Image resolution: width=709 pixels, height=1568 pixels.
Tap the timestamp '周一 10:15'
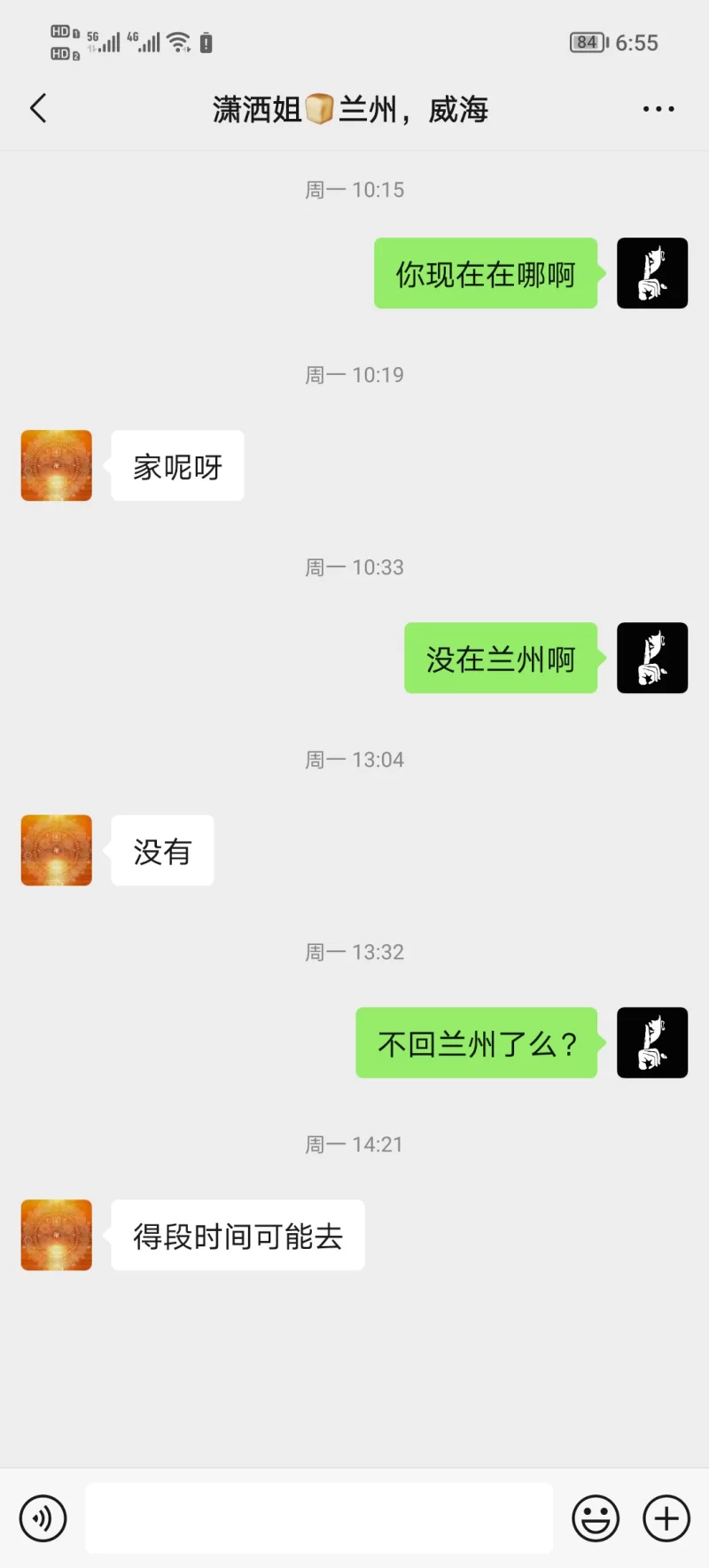click(x=354, y=189)
